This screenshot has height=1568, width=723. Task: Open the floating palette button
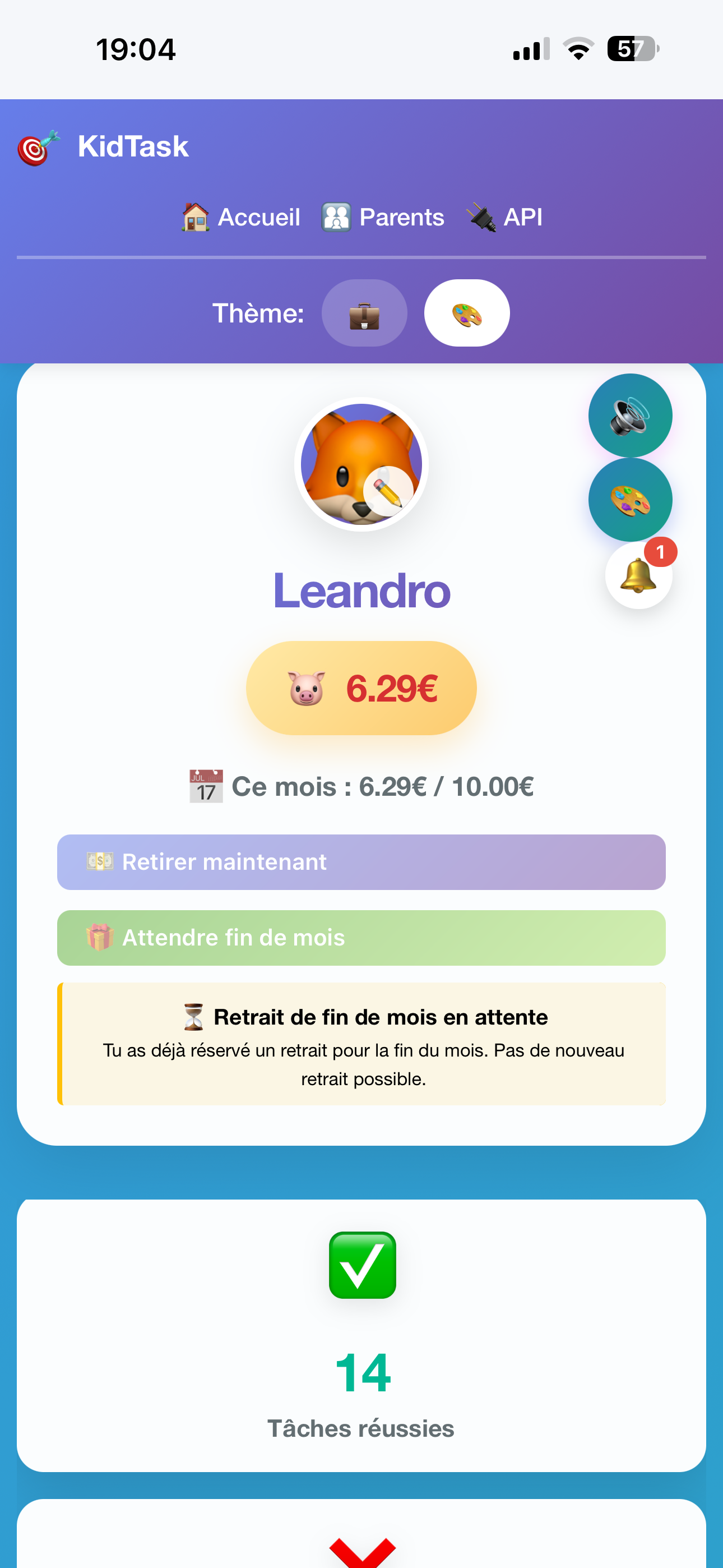tap(630, 500)
